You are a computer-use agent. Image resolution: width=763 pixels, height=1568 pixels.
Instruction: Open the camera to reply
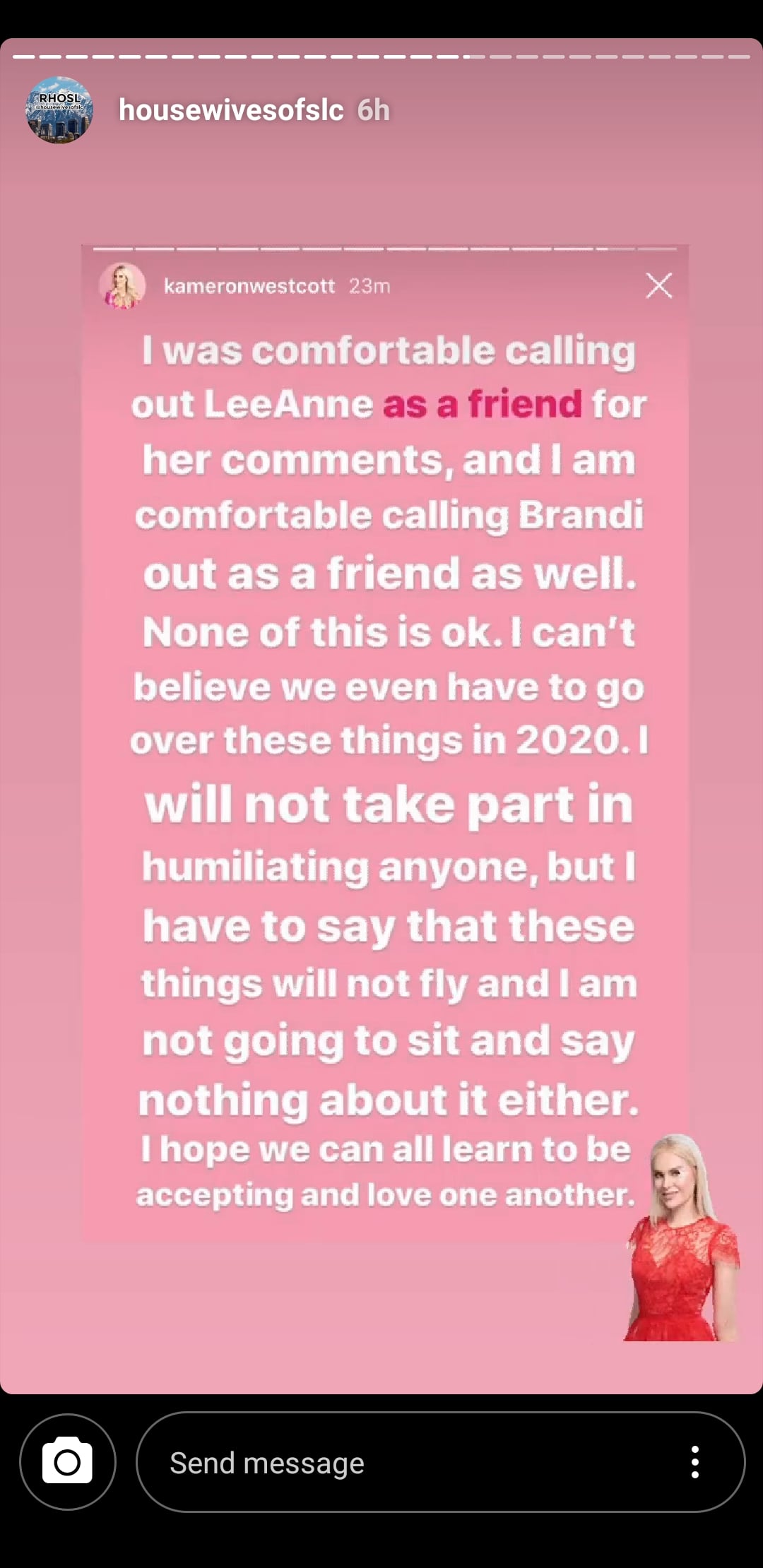click(x=68, y=1462)
